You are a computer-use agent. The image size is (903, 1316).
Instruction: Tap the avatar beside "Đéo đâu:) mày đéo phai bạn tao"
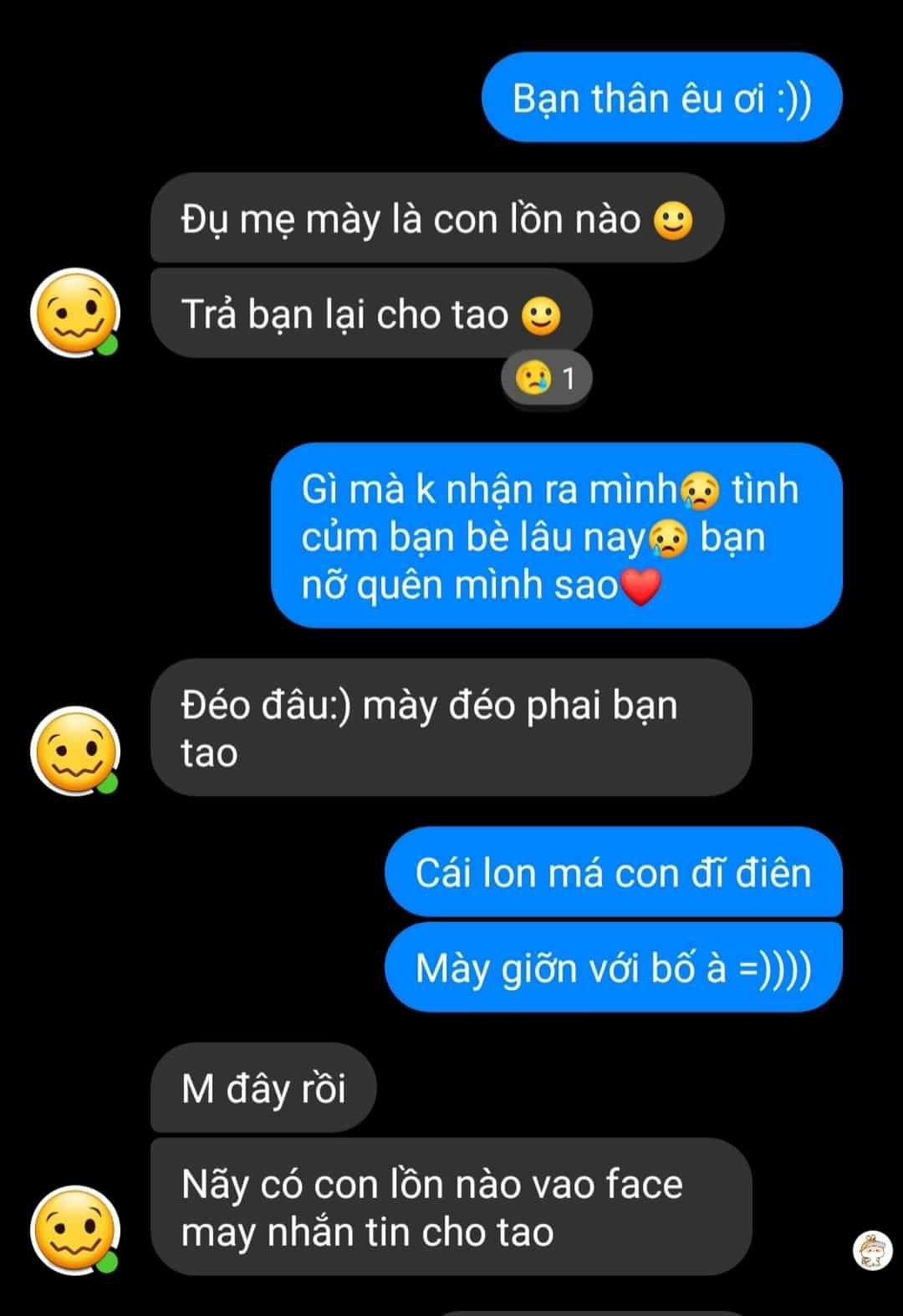click(74, 751)
